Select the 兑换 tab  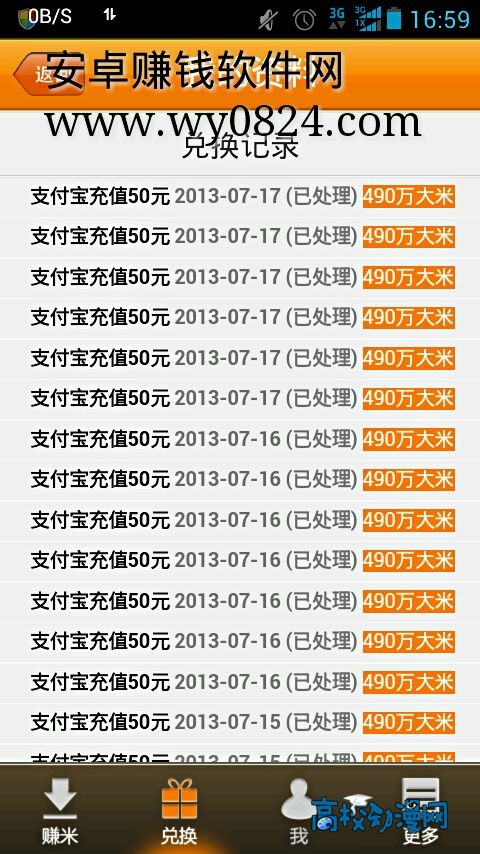179,810
